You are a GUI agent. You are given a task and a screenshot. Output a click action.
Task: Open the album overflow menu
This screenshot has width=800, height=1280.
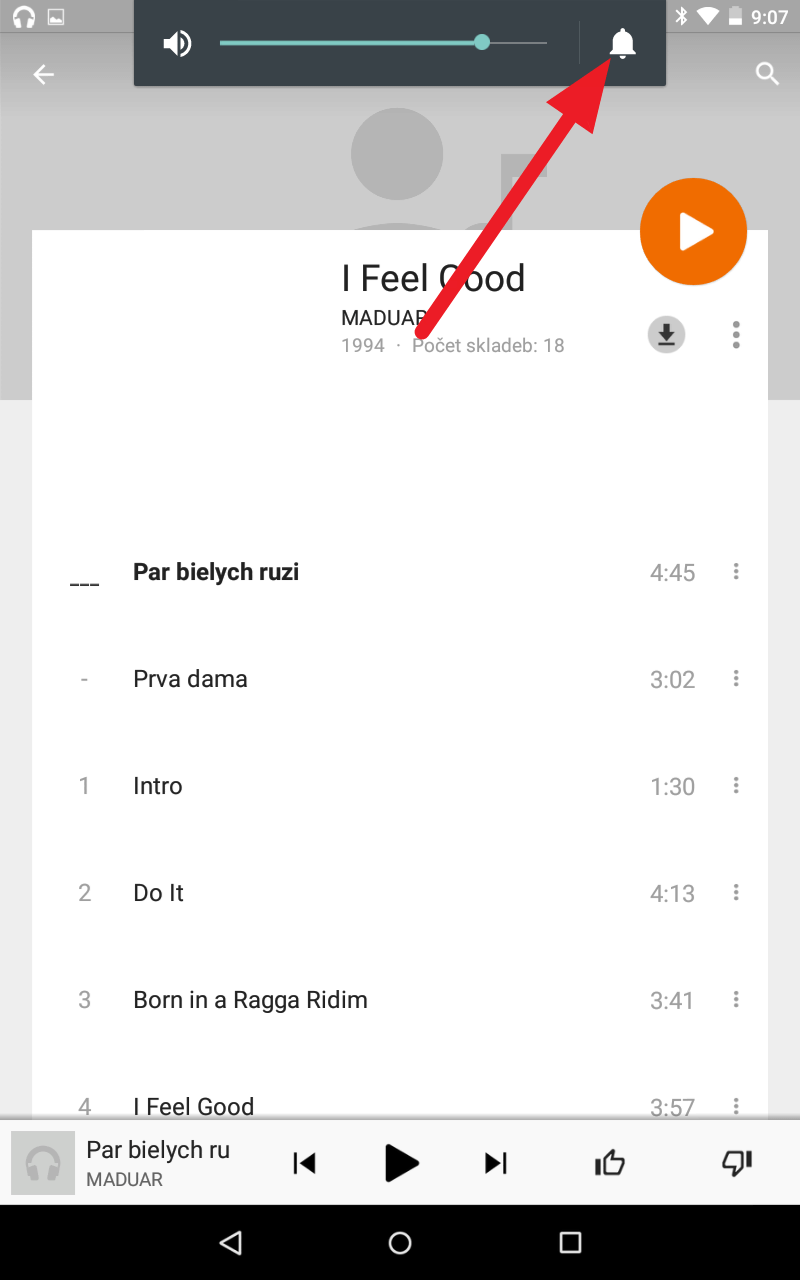point(736,335)
